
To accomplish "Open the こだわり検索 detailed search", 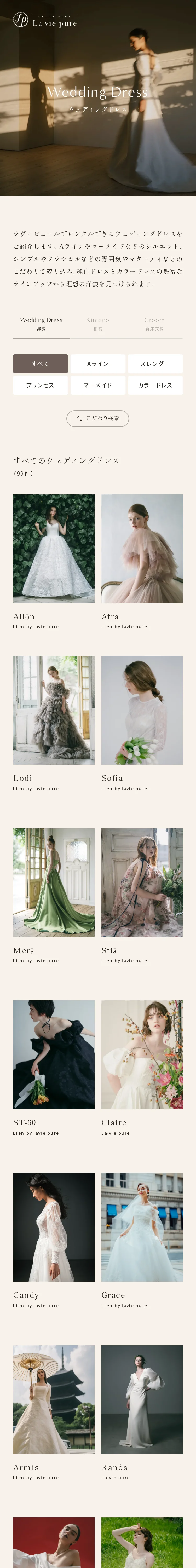I will pyautogui.click(x=97, y=418).
